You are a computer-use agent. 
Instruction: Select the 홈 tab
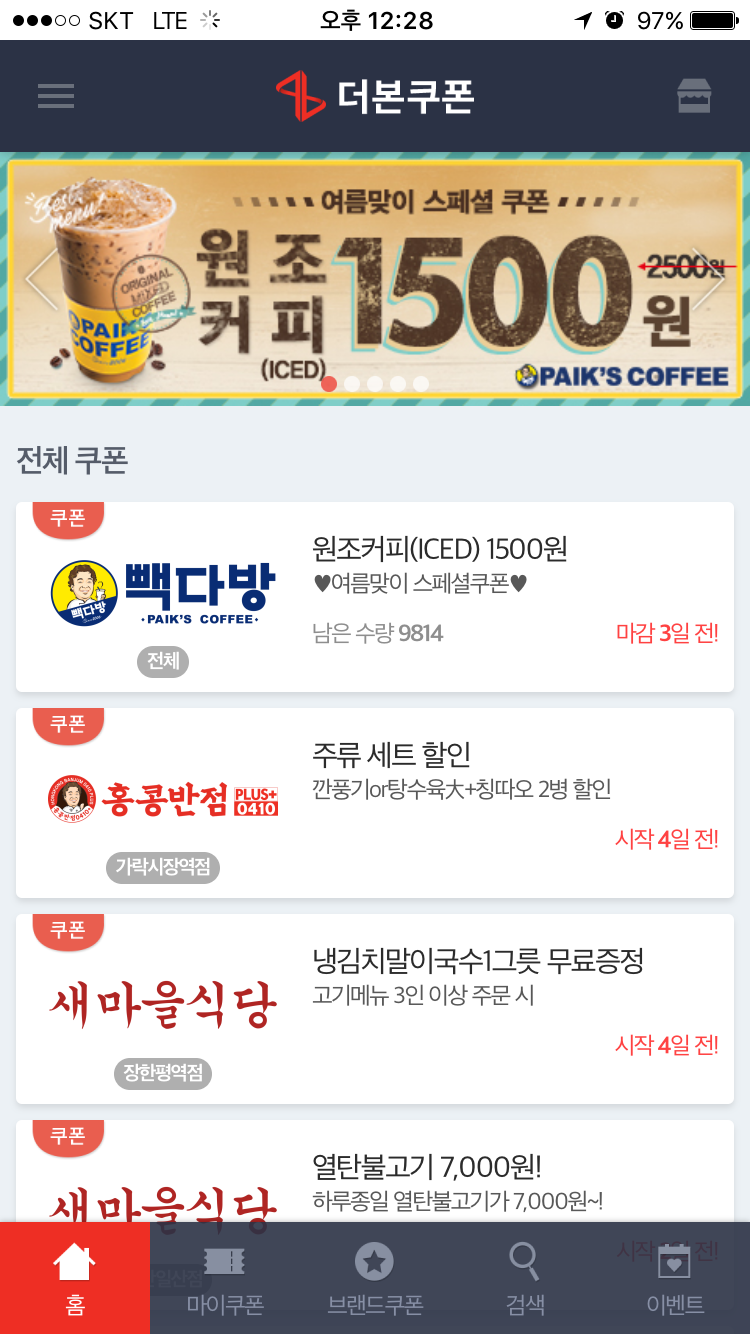75,1278
